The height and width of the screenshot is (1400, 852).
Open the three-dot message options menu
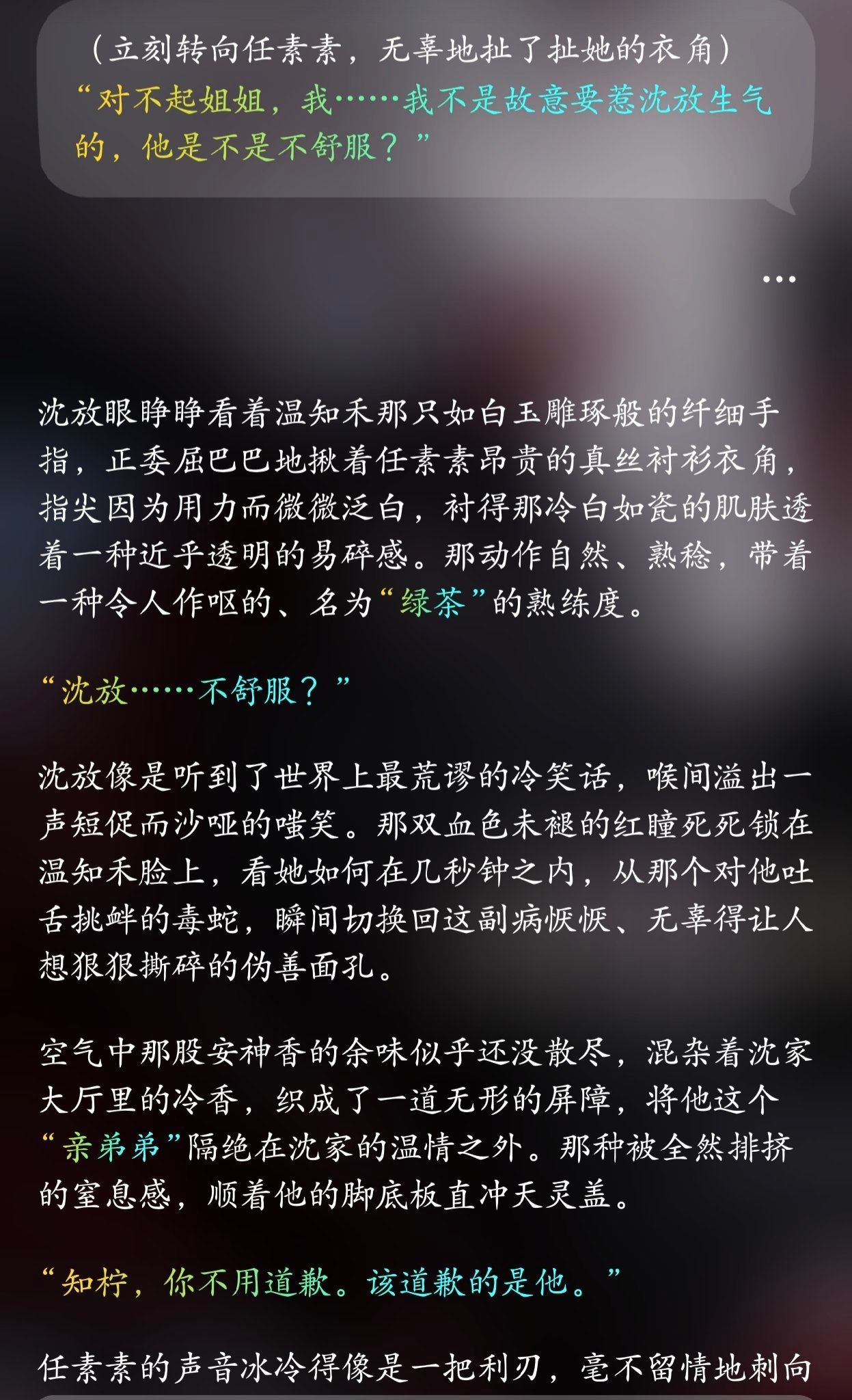click(779, 279)
